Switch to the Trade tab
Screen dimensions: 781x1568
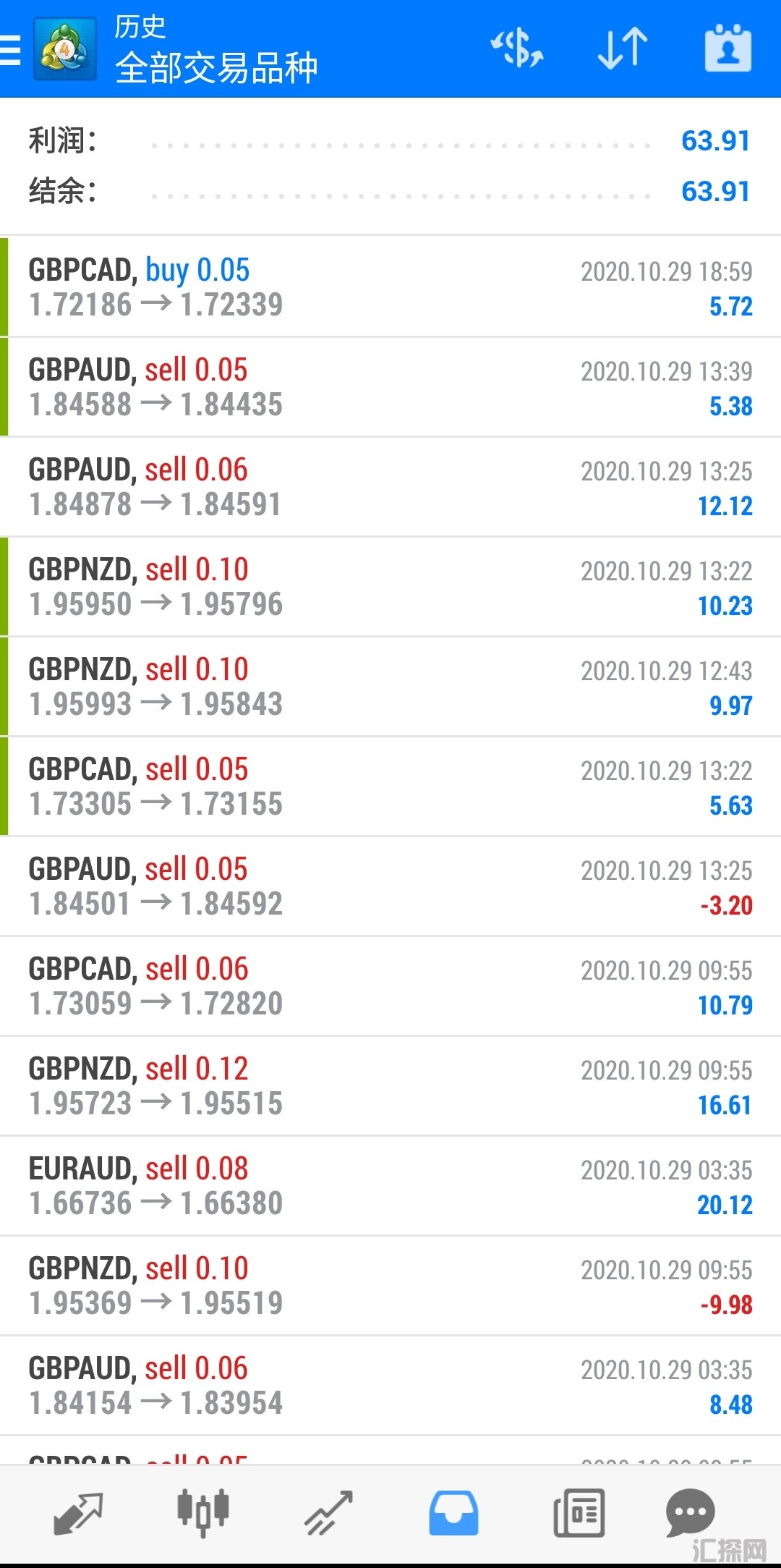click(328, 1513)
